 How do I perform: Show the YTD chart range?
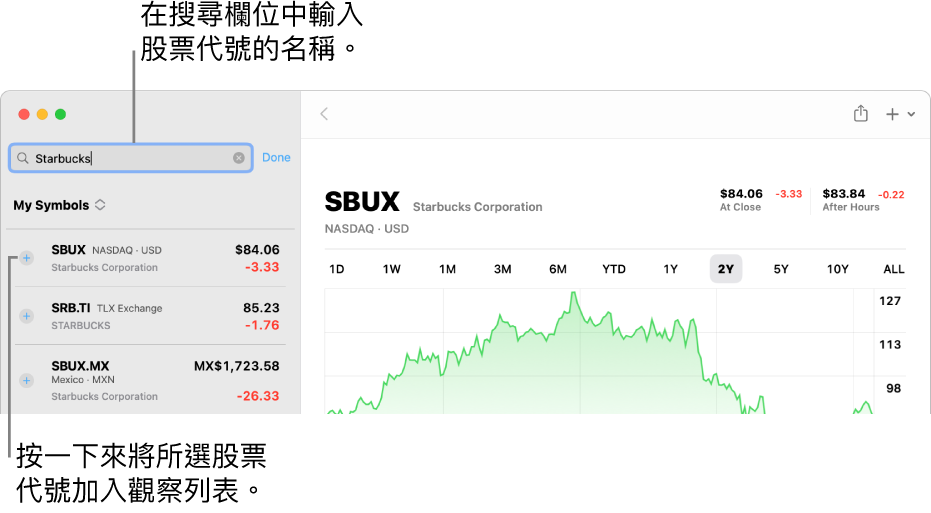[614, 269]
